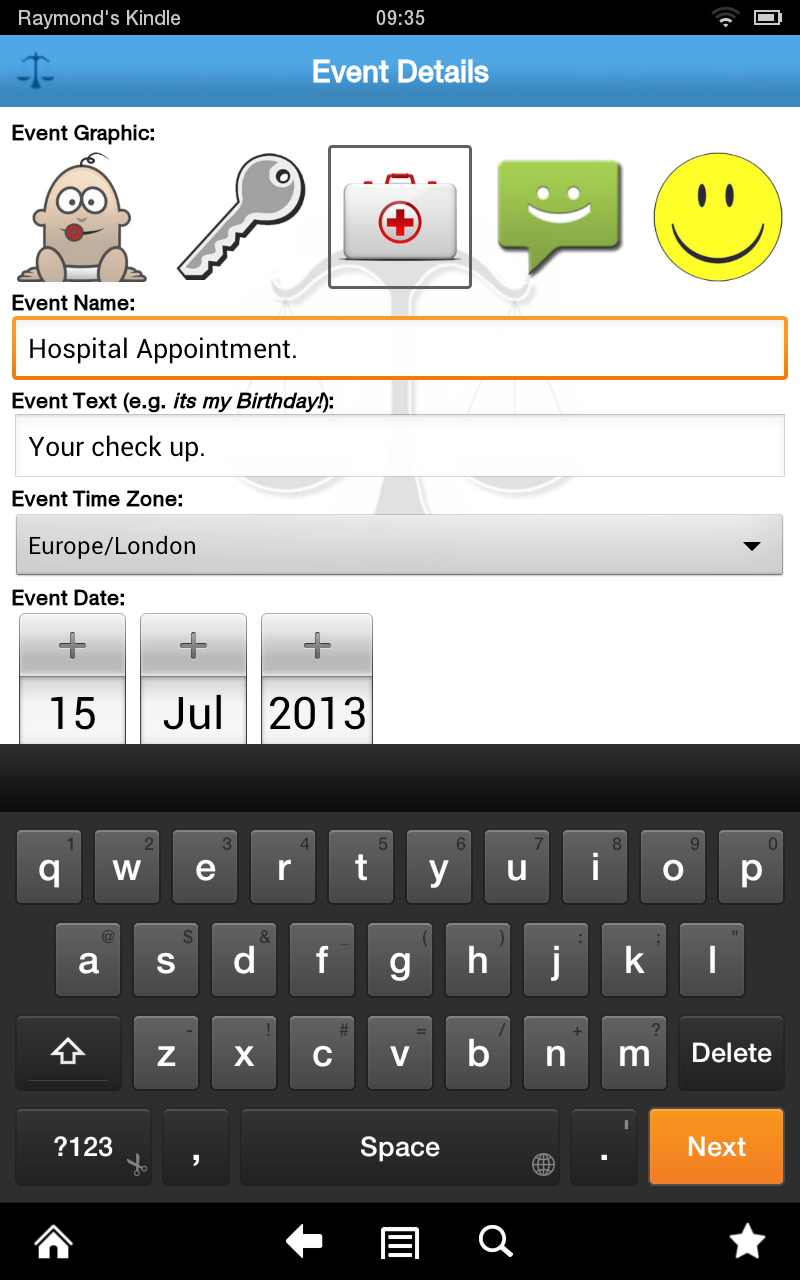Increase the day value with plus stepper
This screenshot has width=800, height=1280.
[72, 645]
